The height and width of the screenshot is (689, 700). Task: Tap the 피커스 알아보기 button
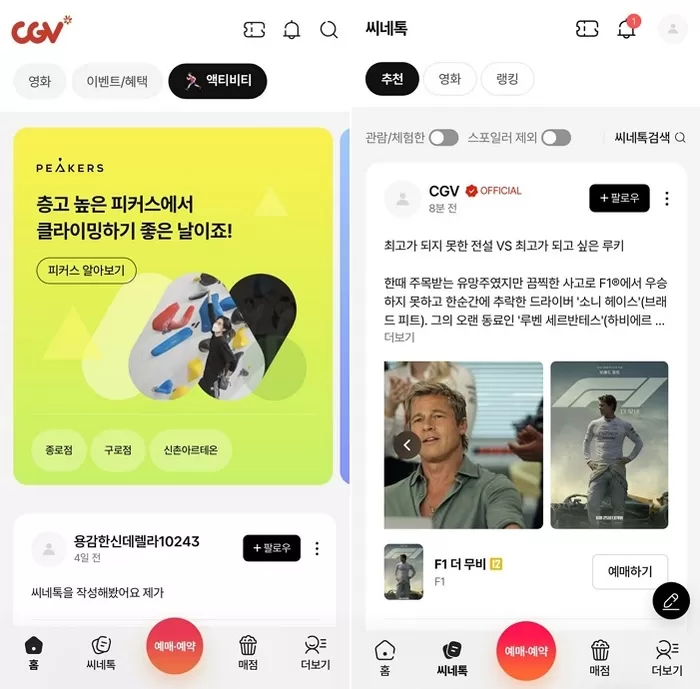click(86, 271)
